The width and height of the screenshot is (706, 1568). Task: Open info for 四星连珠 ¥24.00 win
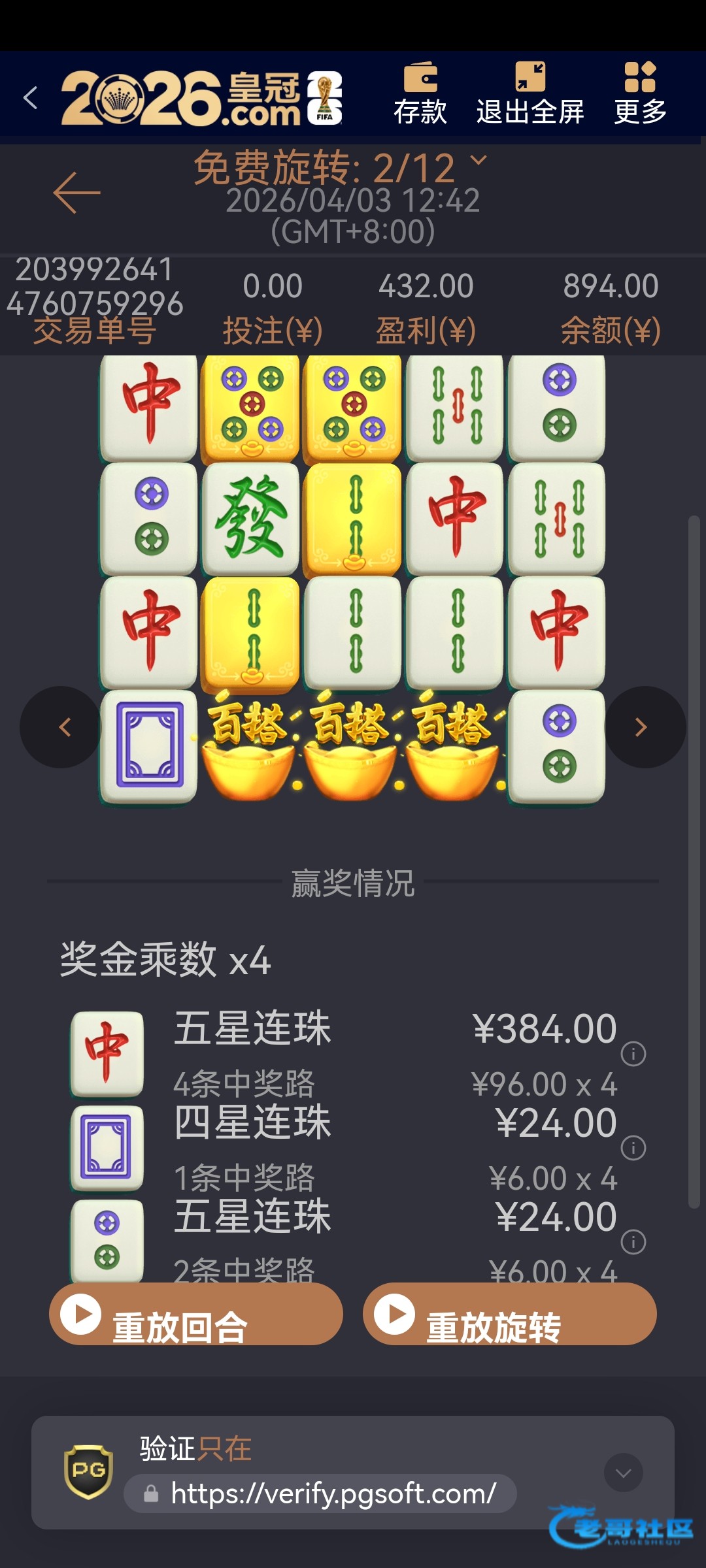click(633, 1148)
